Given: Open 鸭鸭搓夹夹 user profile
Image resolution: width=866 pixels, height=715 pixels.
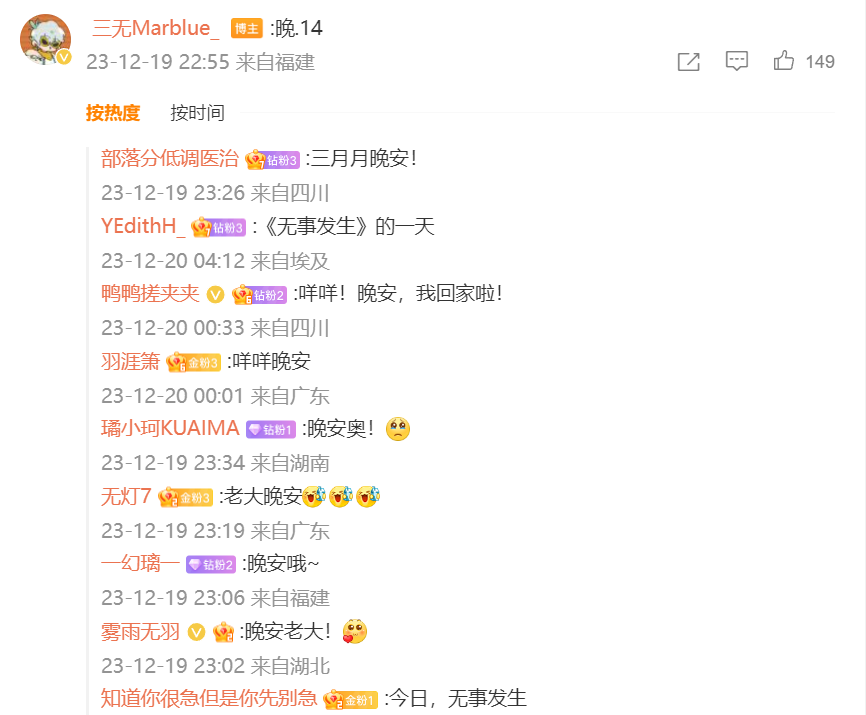Looking at the screenshot, I should (150, 293).
